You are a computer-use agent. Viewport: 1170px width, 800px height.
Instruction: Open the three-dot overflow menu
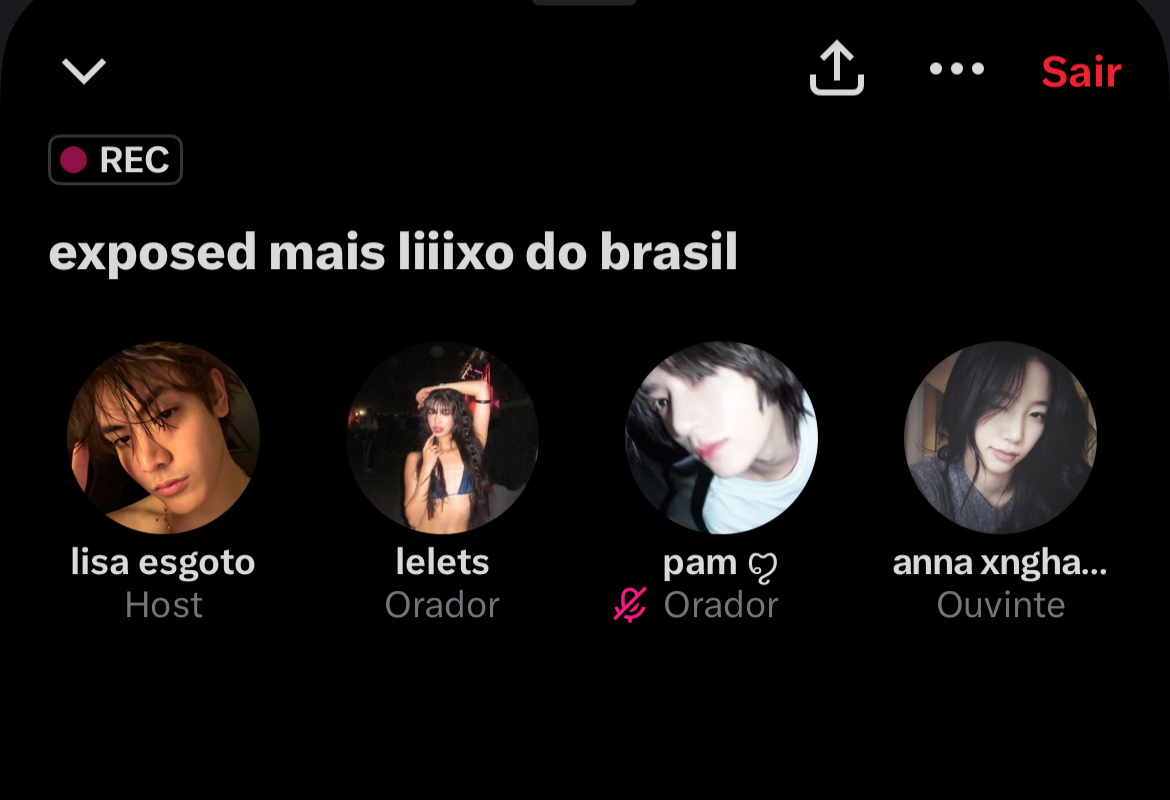956,69
